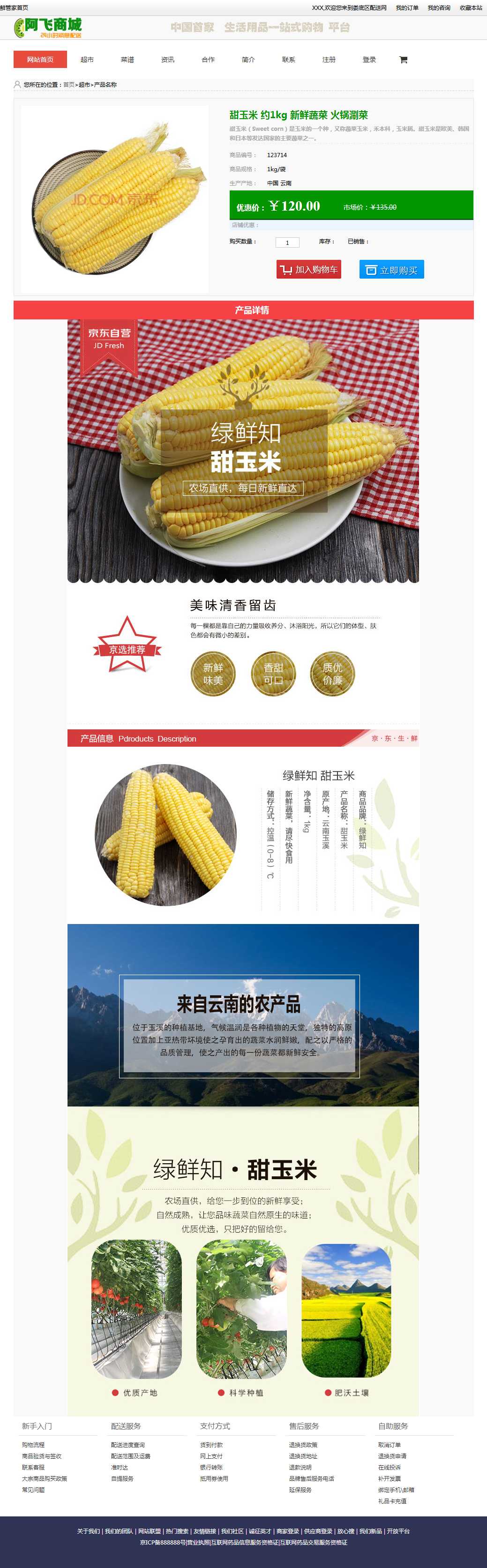
Task: Follow the 首页 breadcrumb link
Action: pyautogui.click(x=69, y=84)
